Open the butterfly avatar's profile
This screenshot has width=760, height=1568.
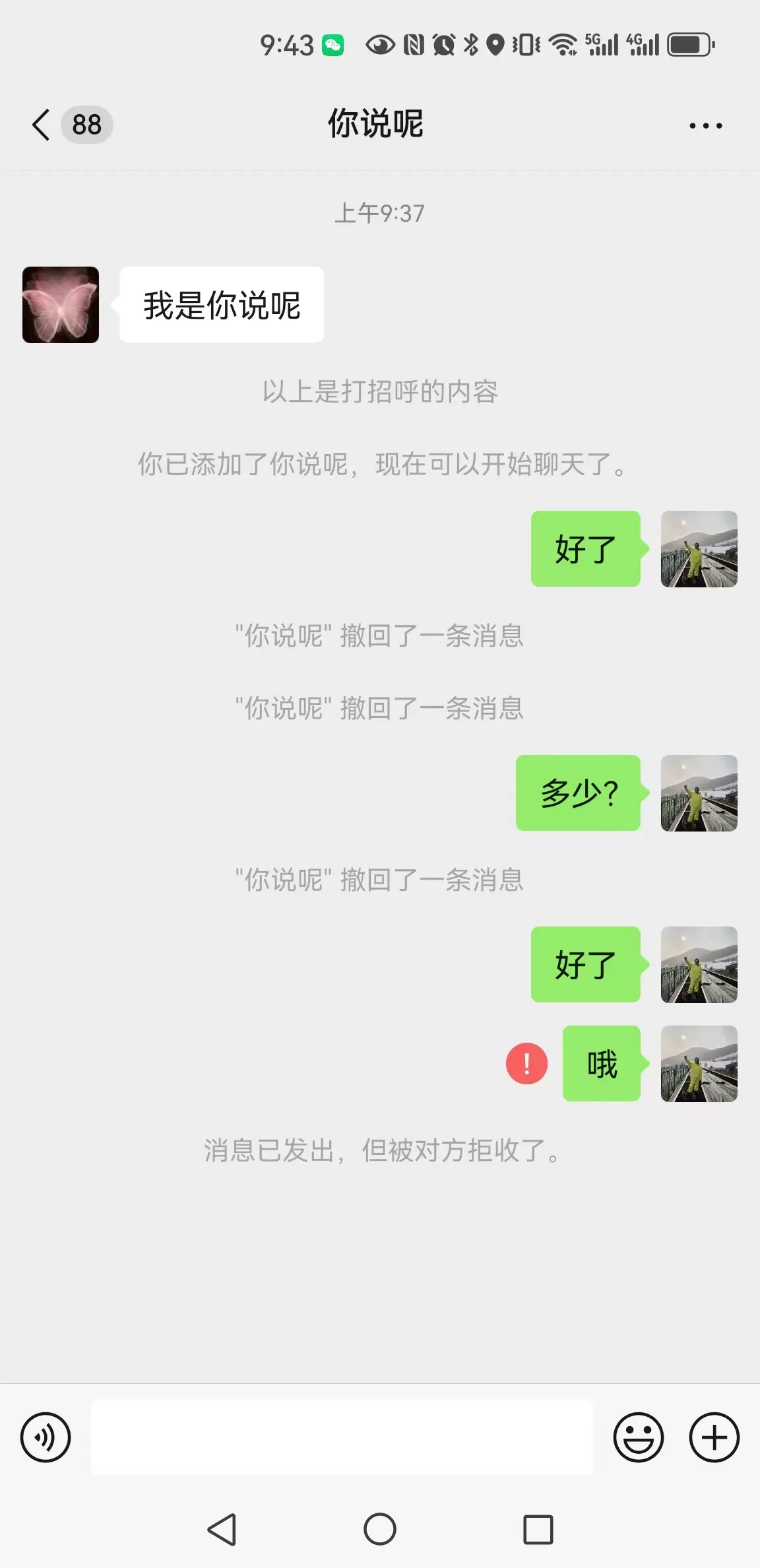point(61,304)
